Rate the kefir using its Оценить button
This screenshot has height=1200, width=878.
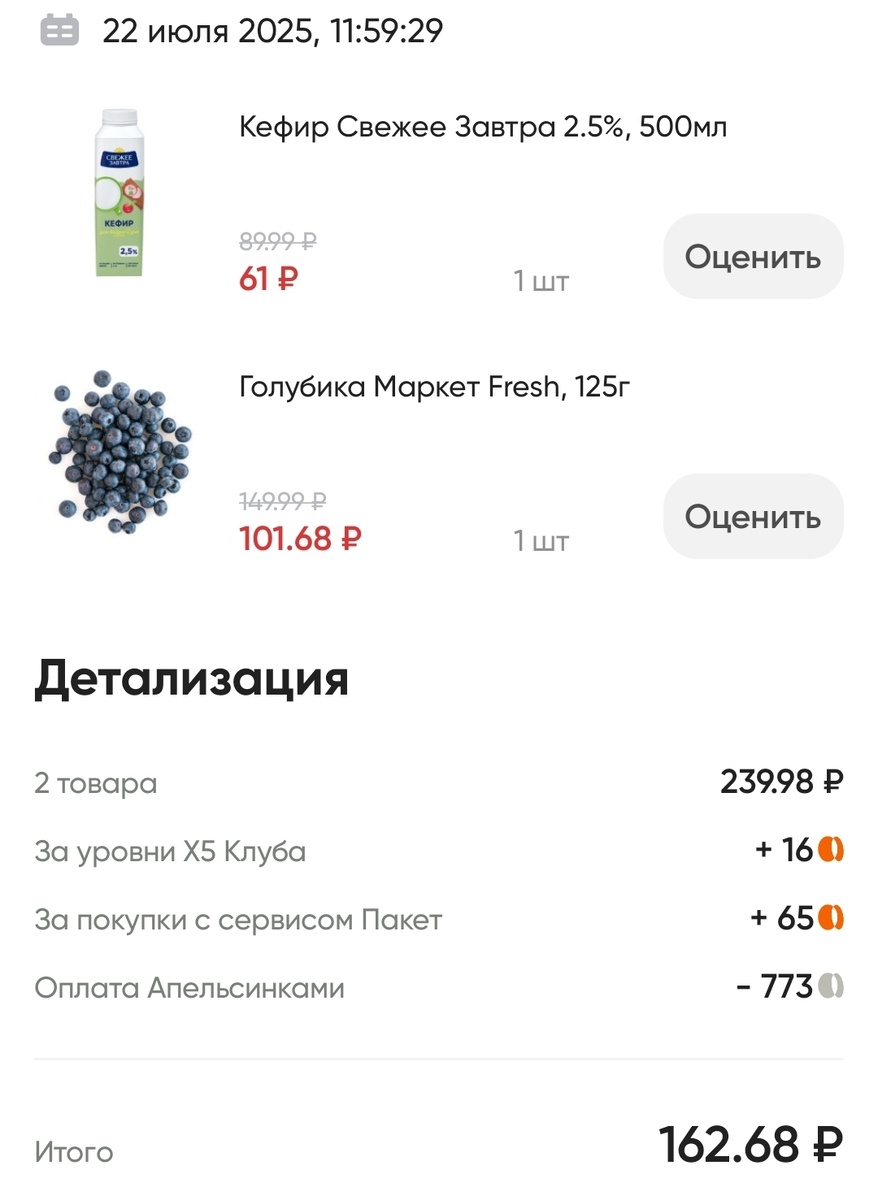pos(752,256)
